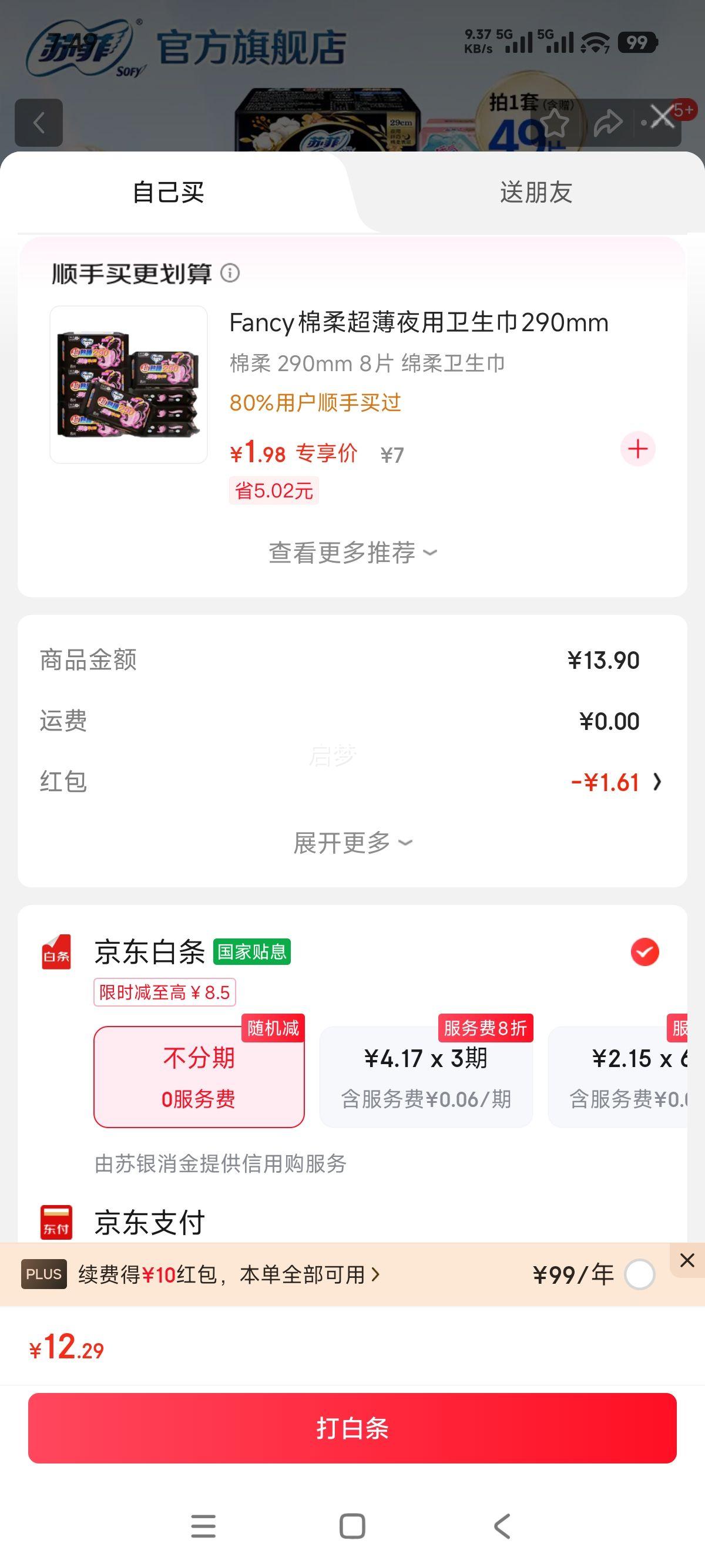Add Fancy 卫生巾 with the plus button
This screenshot has height=1568, width=705.
637,449
